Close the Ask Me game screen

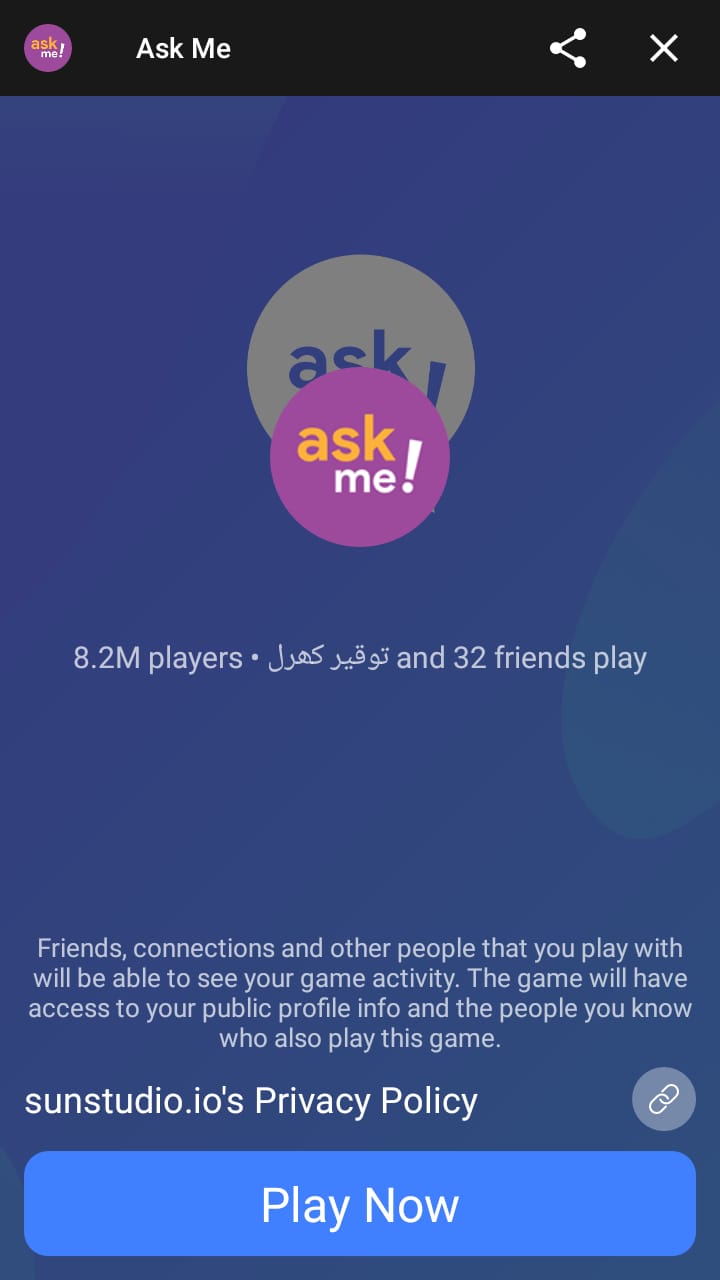664,48
